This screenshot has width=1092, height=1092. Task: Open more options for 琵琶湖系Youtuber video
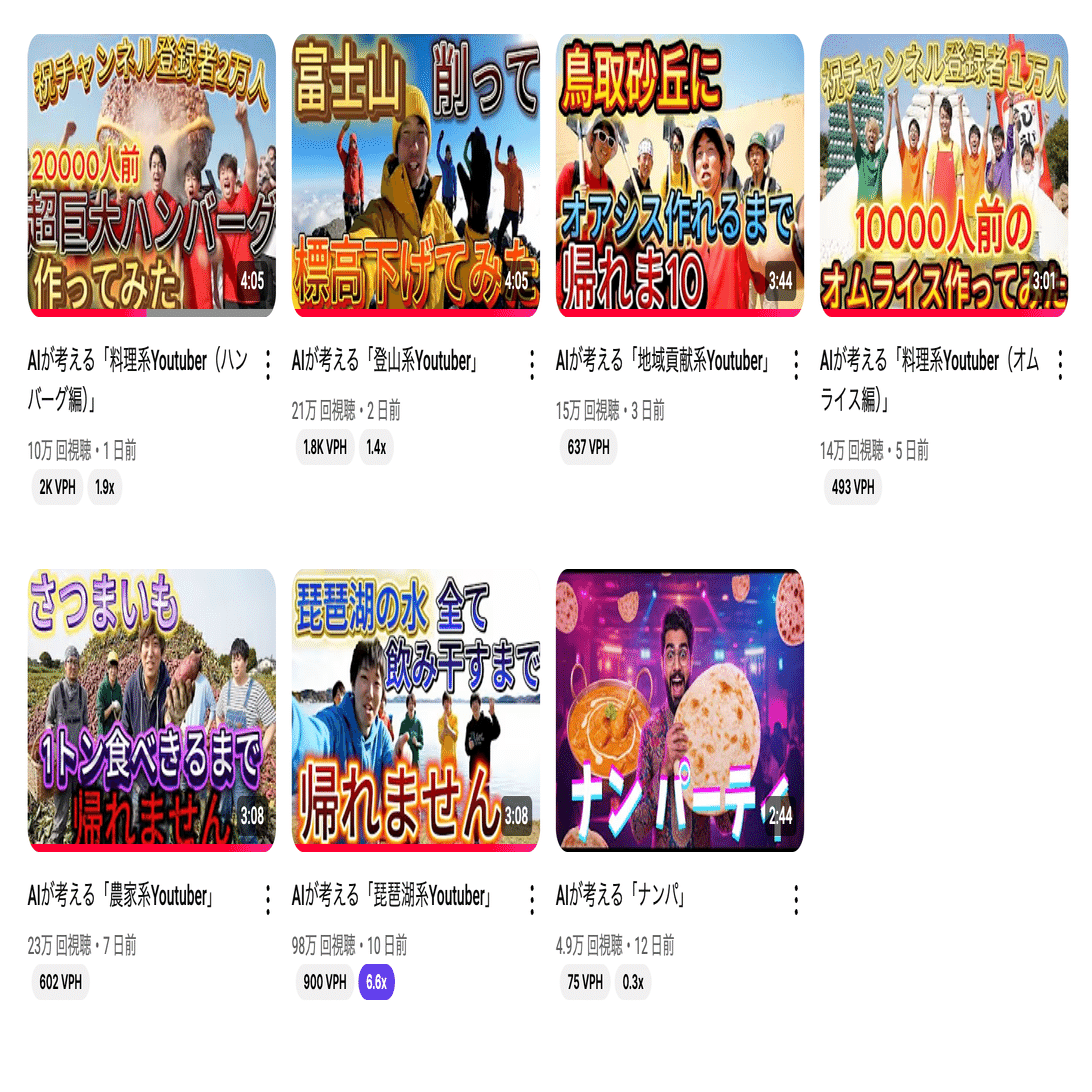click(532, 901)
